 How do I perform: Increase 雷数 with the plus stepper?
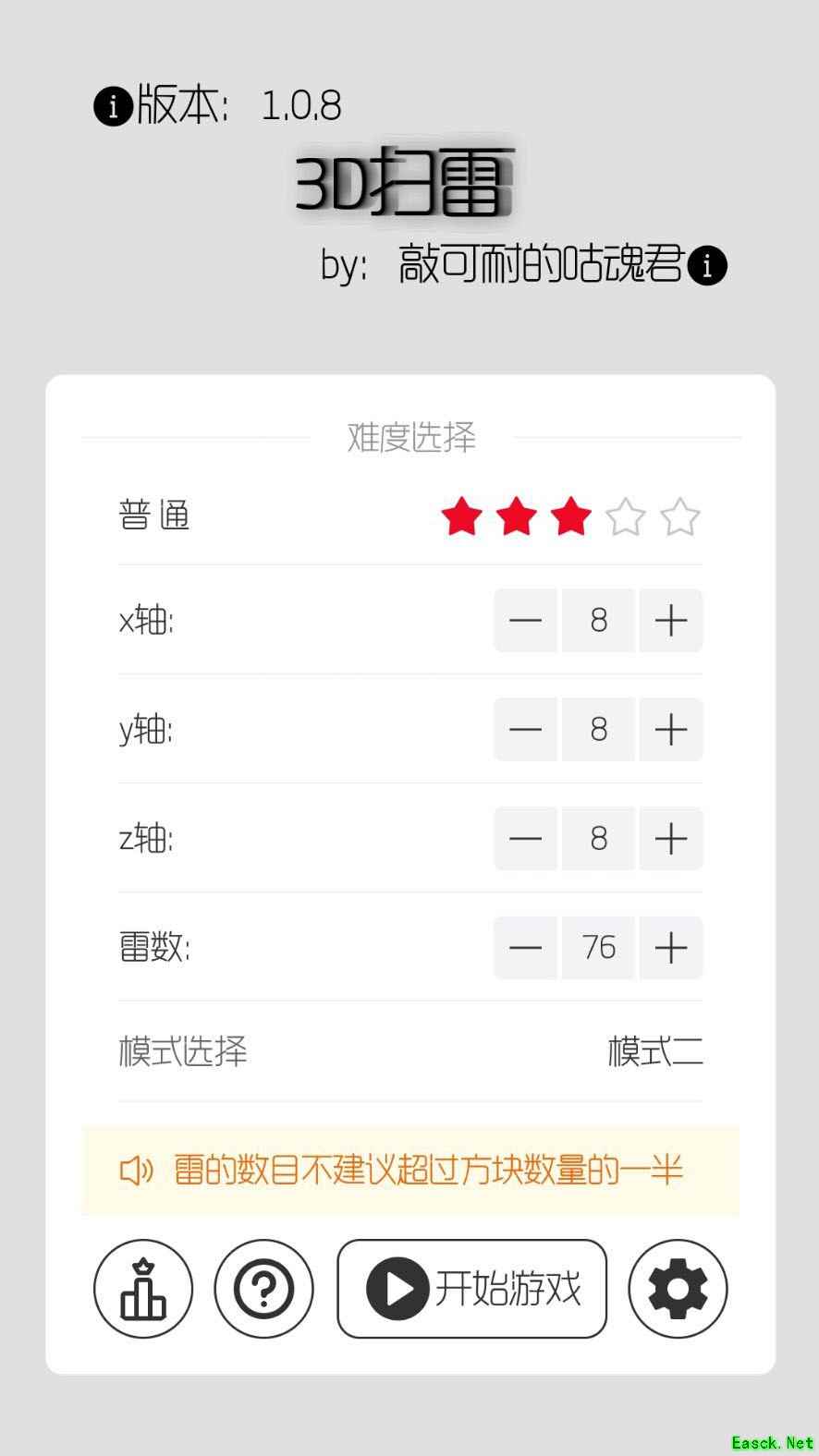[671, 948]
